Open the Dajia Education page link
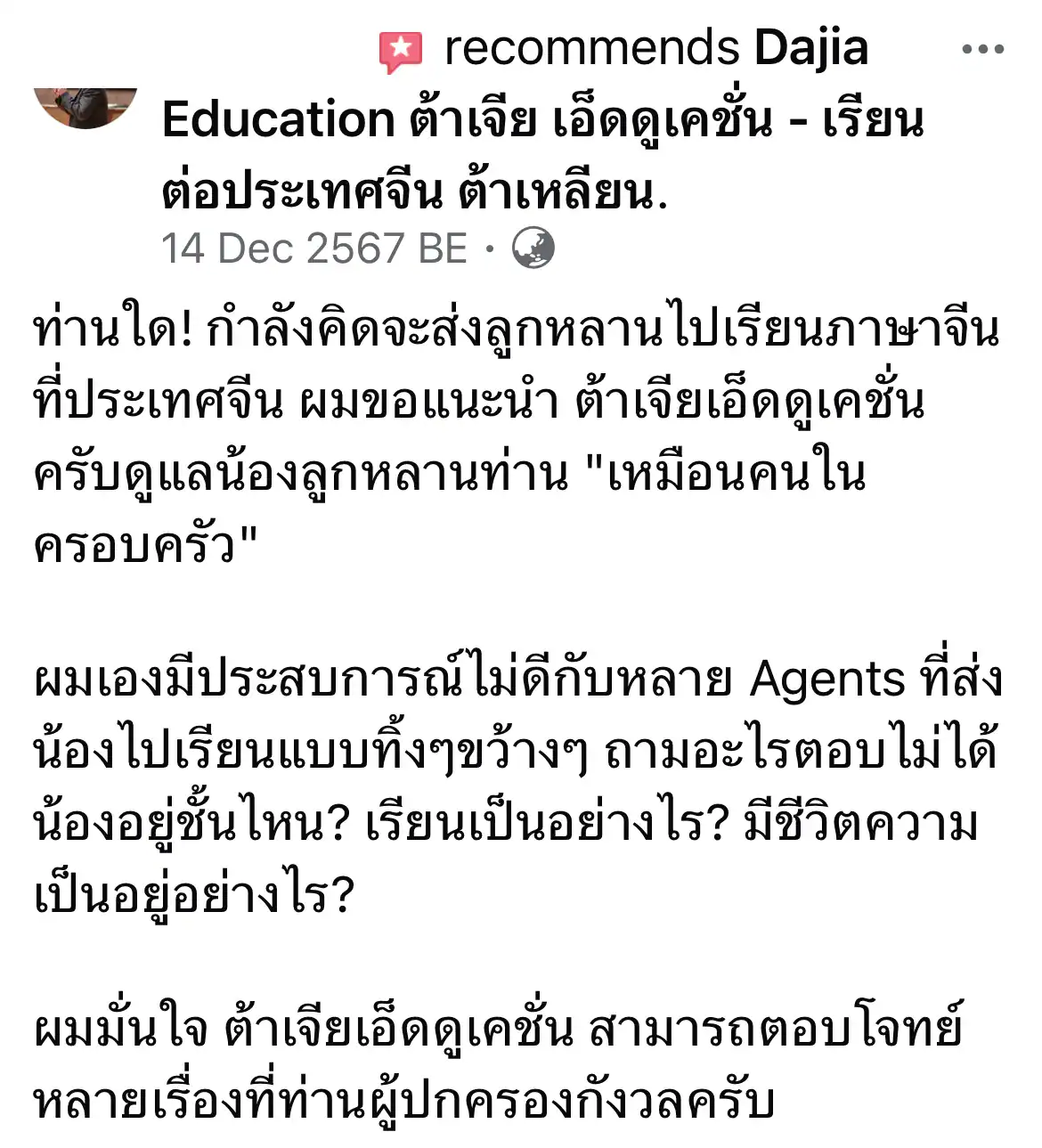The image size is (1042, 1148). pyautogui.click(x=541, y=121)
